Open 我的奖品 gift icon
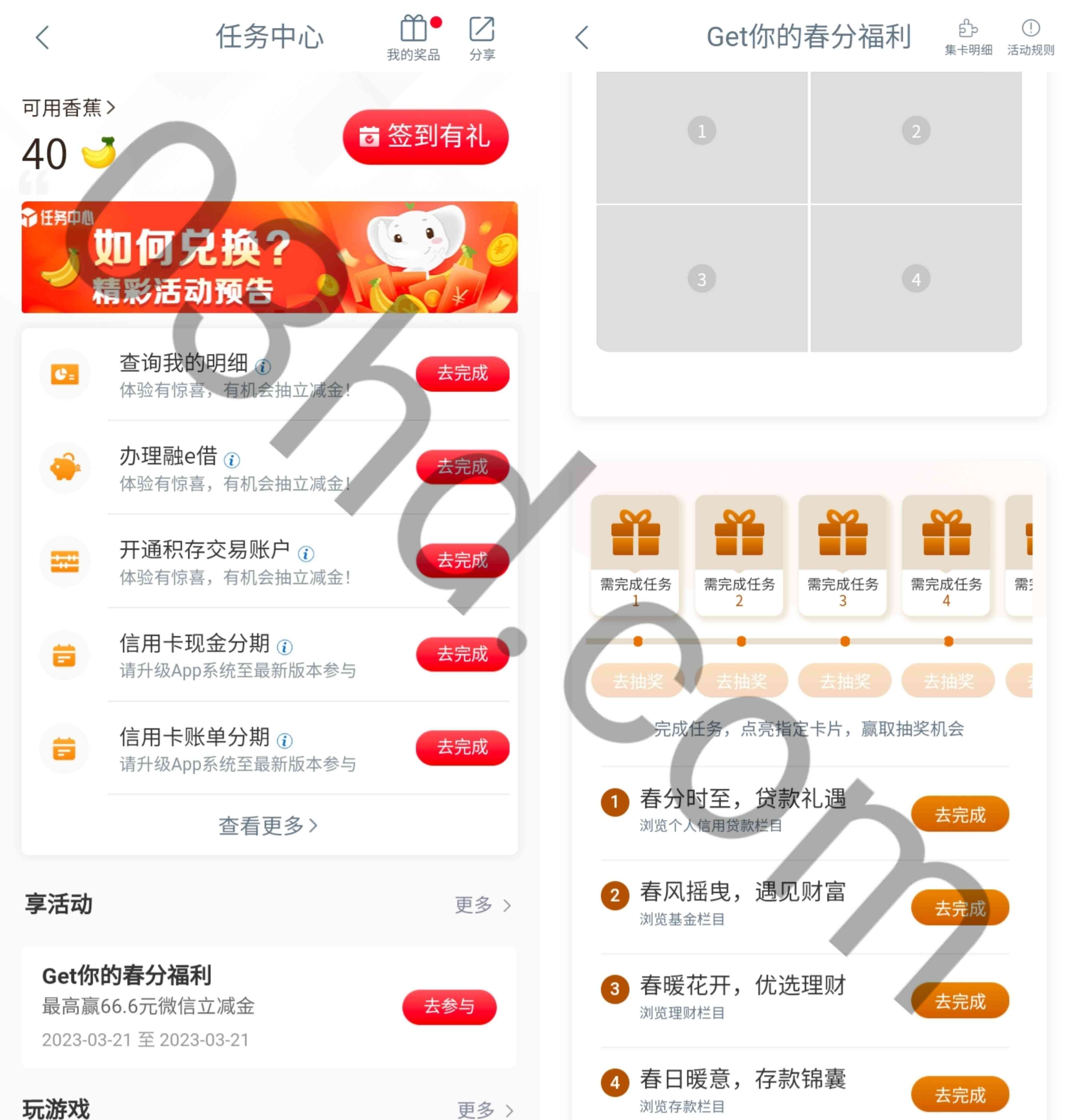The height and width of the screenshot is (1120, 1079). point(414,37)
